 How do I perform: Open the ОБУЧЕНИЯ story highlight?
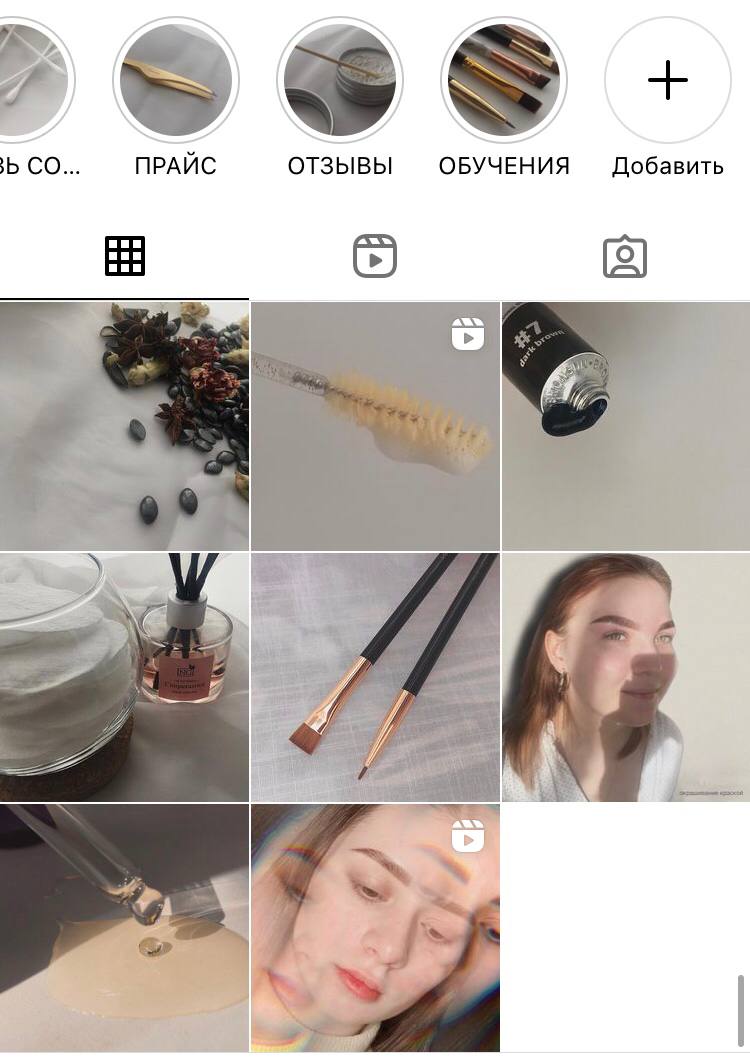(503, 80)
